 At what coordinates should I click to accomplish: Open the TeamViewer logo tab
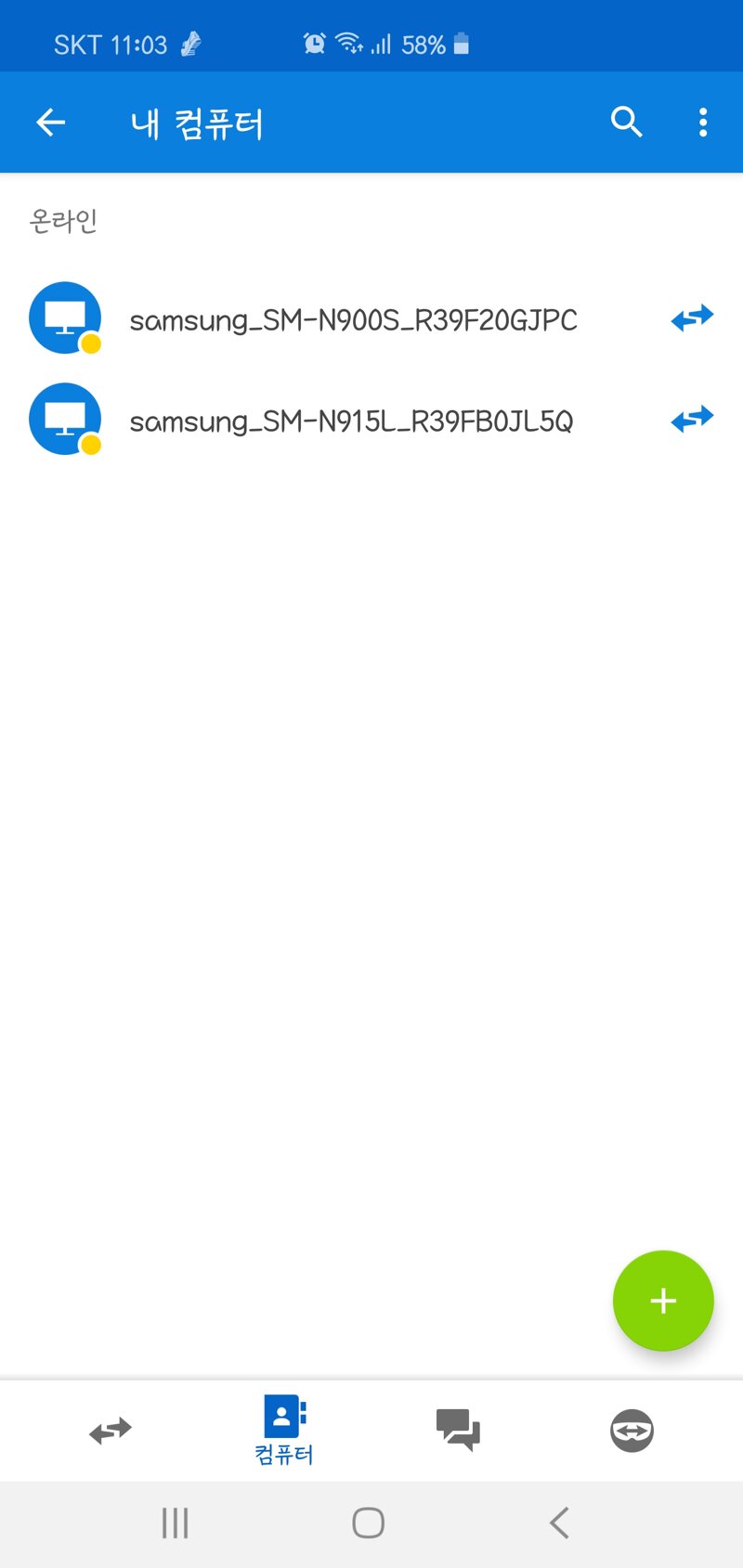632,1431
